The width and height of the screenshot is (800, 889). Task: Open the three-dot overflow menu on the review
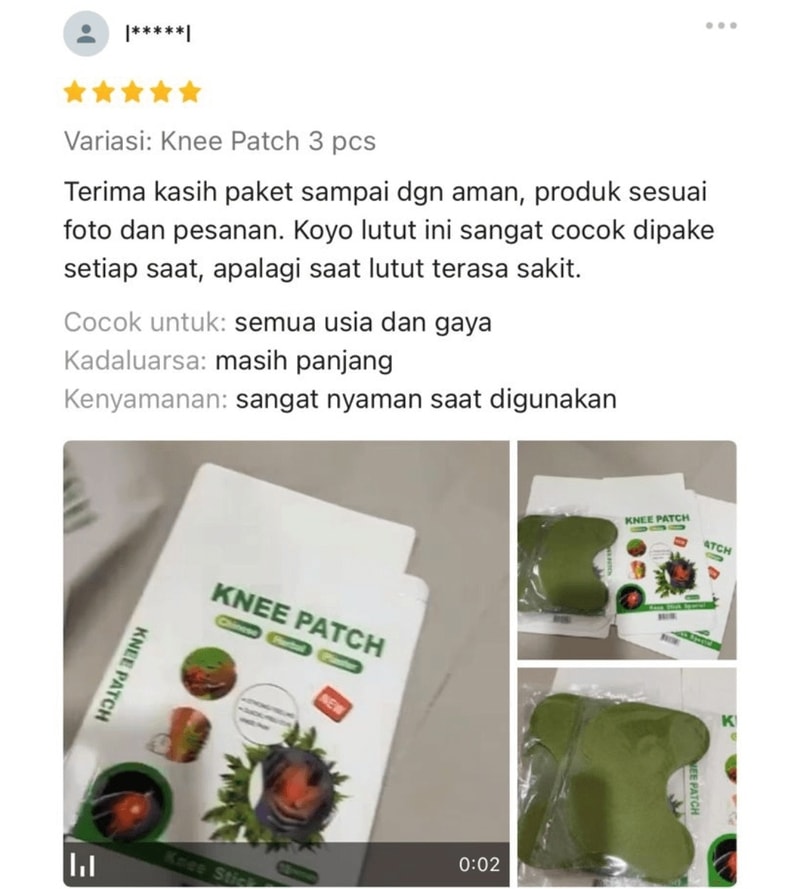point(720,25)
